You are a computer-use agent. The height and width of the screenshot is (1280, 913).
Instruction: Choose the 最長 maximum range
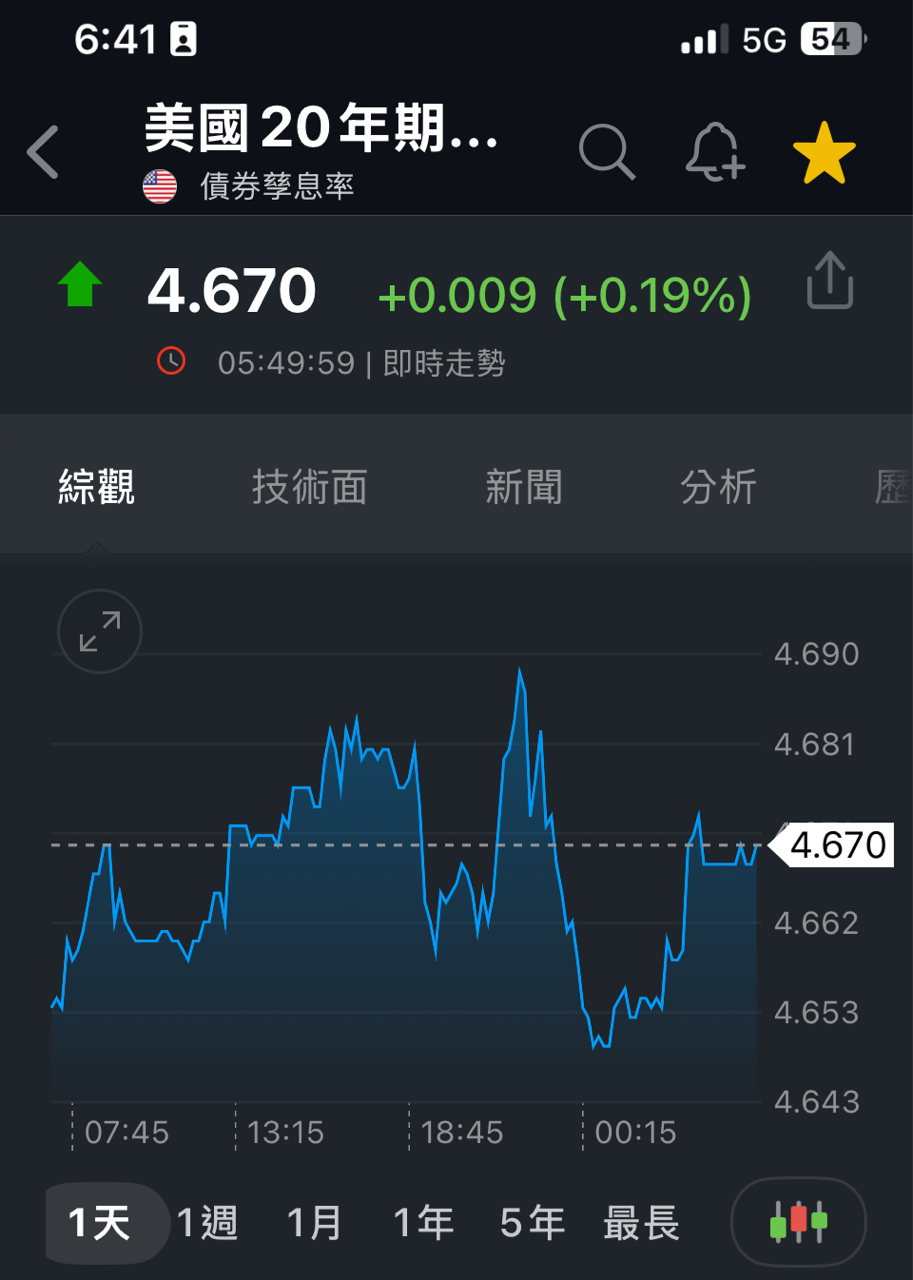pos(641,1223)
